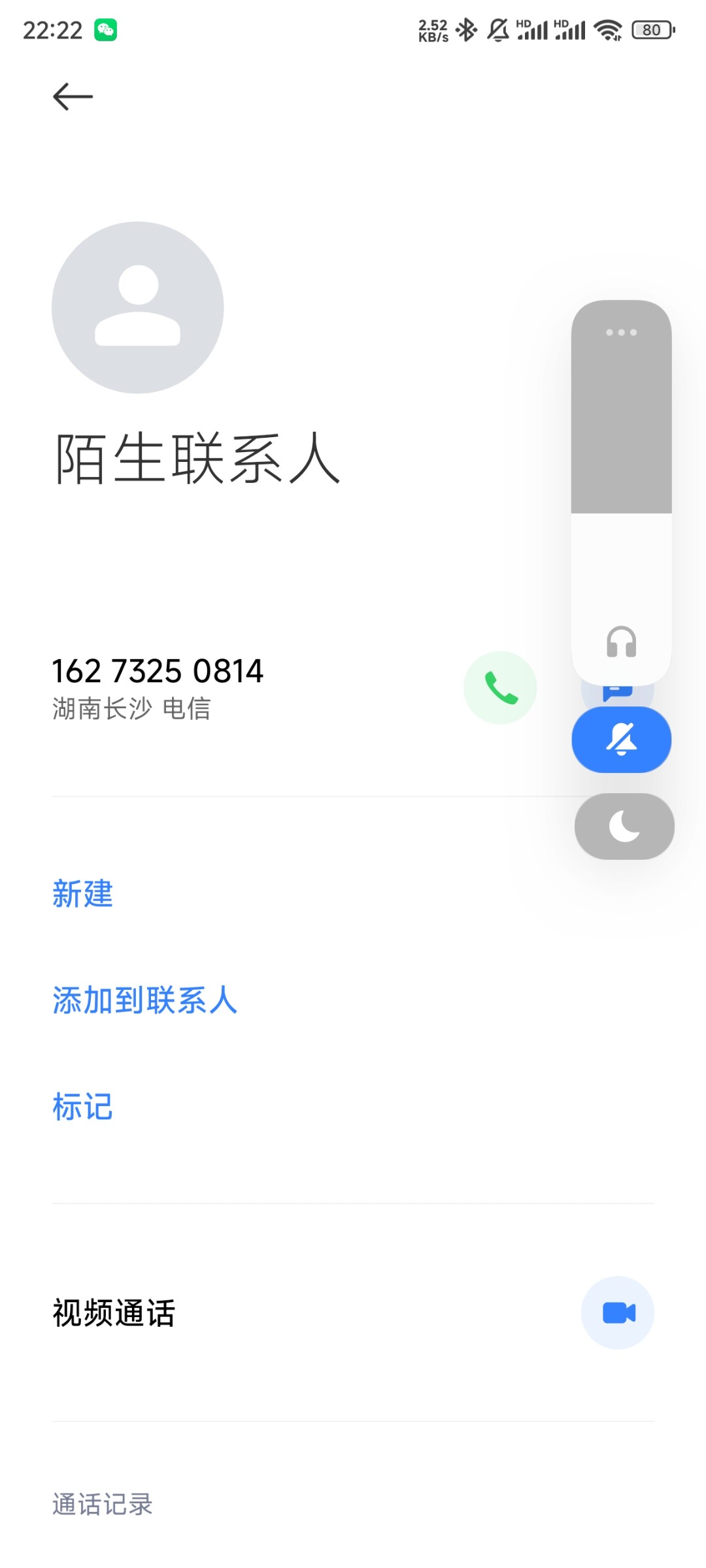The image size is (706, 1568).
Task: Go back using the top arrow
Action: (x=73, y=97)
